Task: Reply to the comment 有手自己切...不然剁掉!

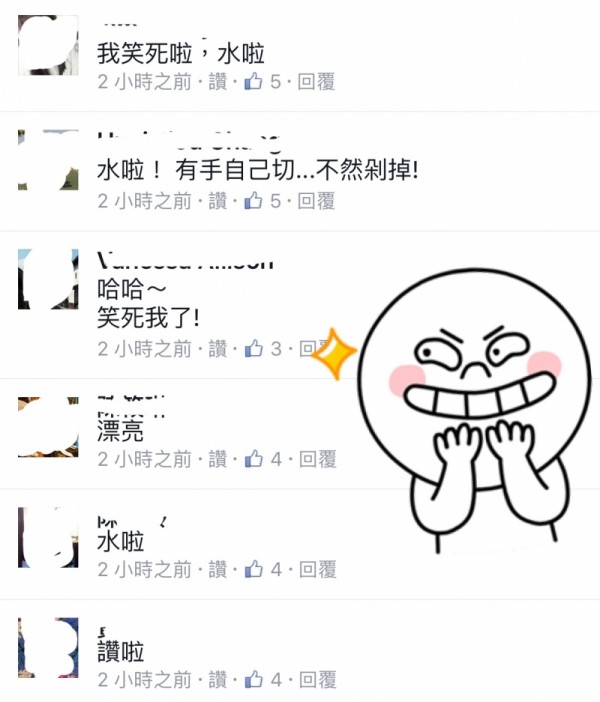Action: 317,201
